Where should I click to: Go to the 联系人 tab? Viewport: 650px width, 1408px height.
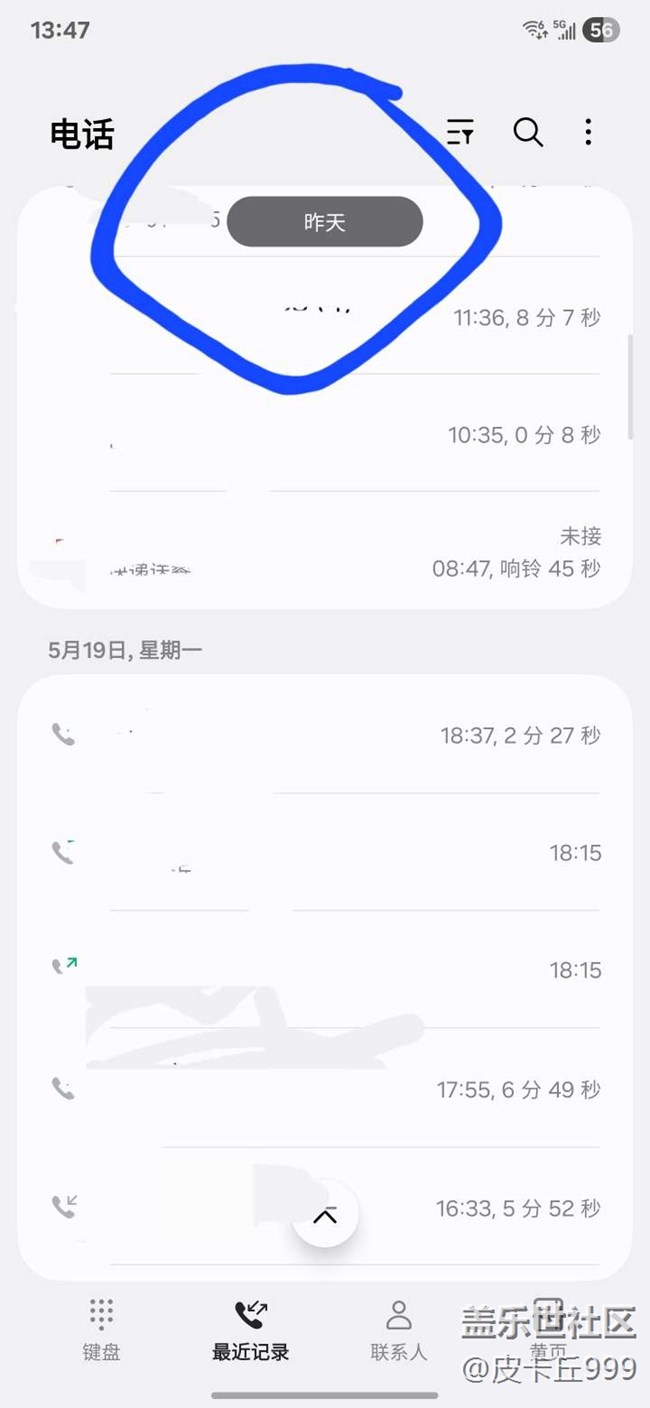tap(399, 1330)
